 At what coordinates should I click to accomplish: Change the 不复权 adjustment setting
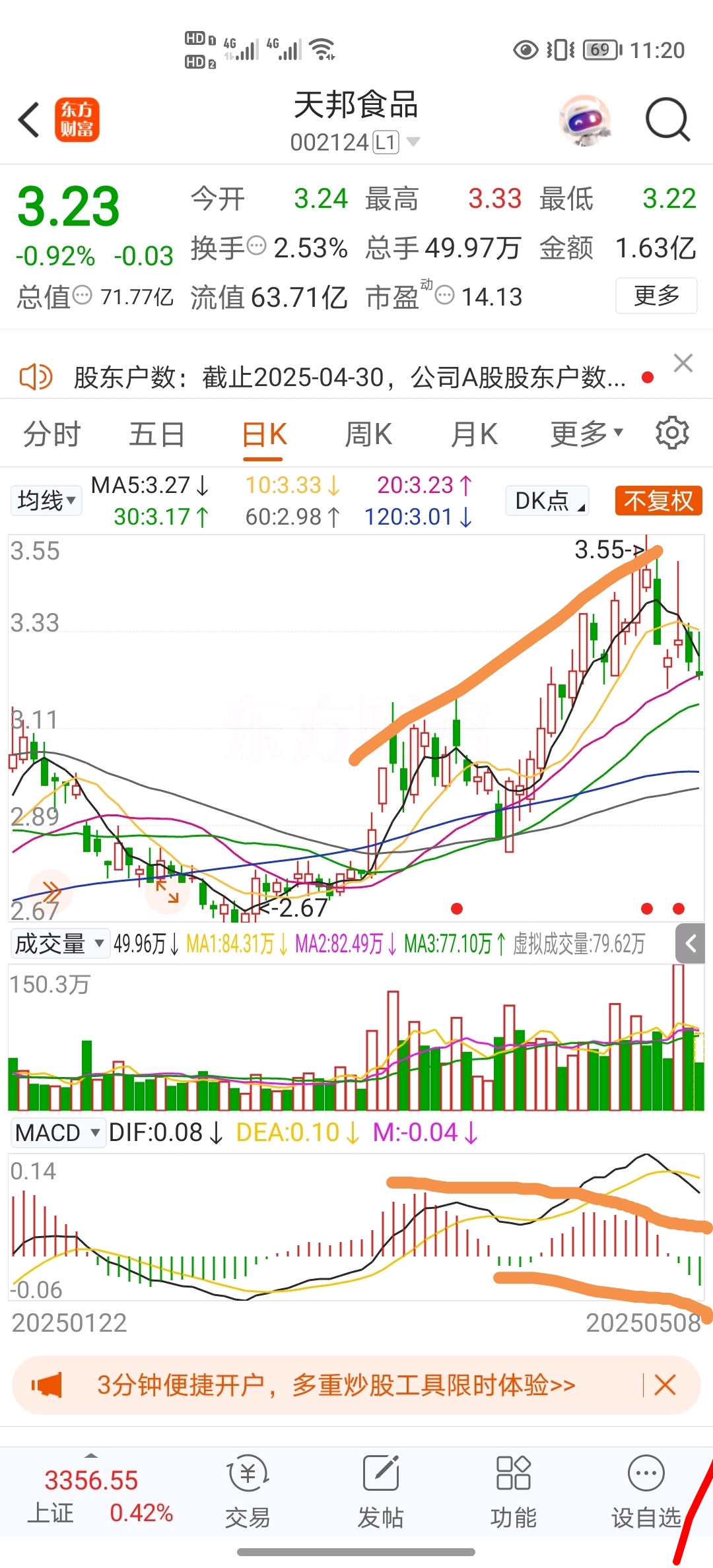658,500
